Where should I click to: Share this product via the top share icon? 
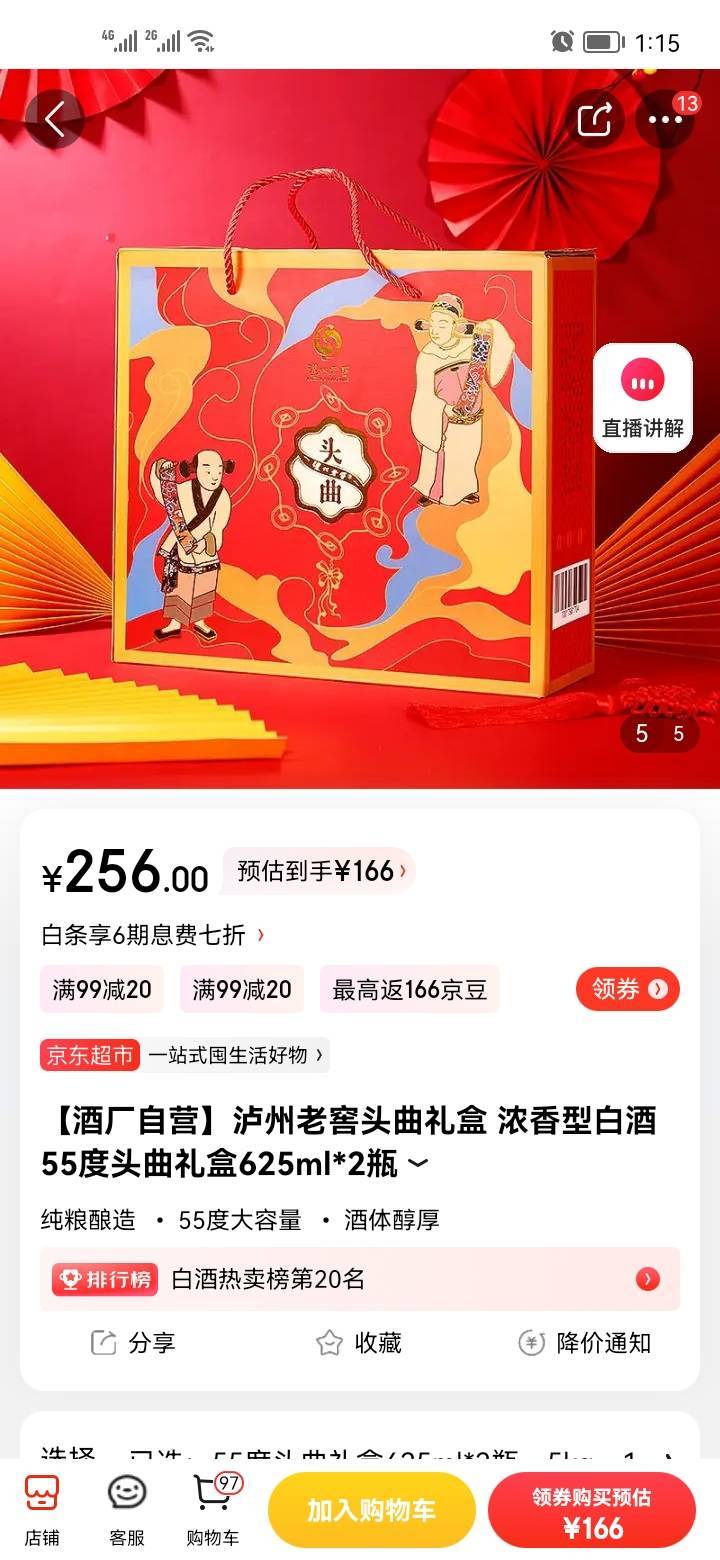click(x=594, y=120)
